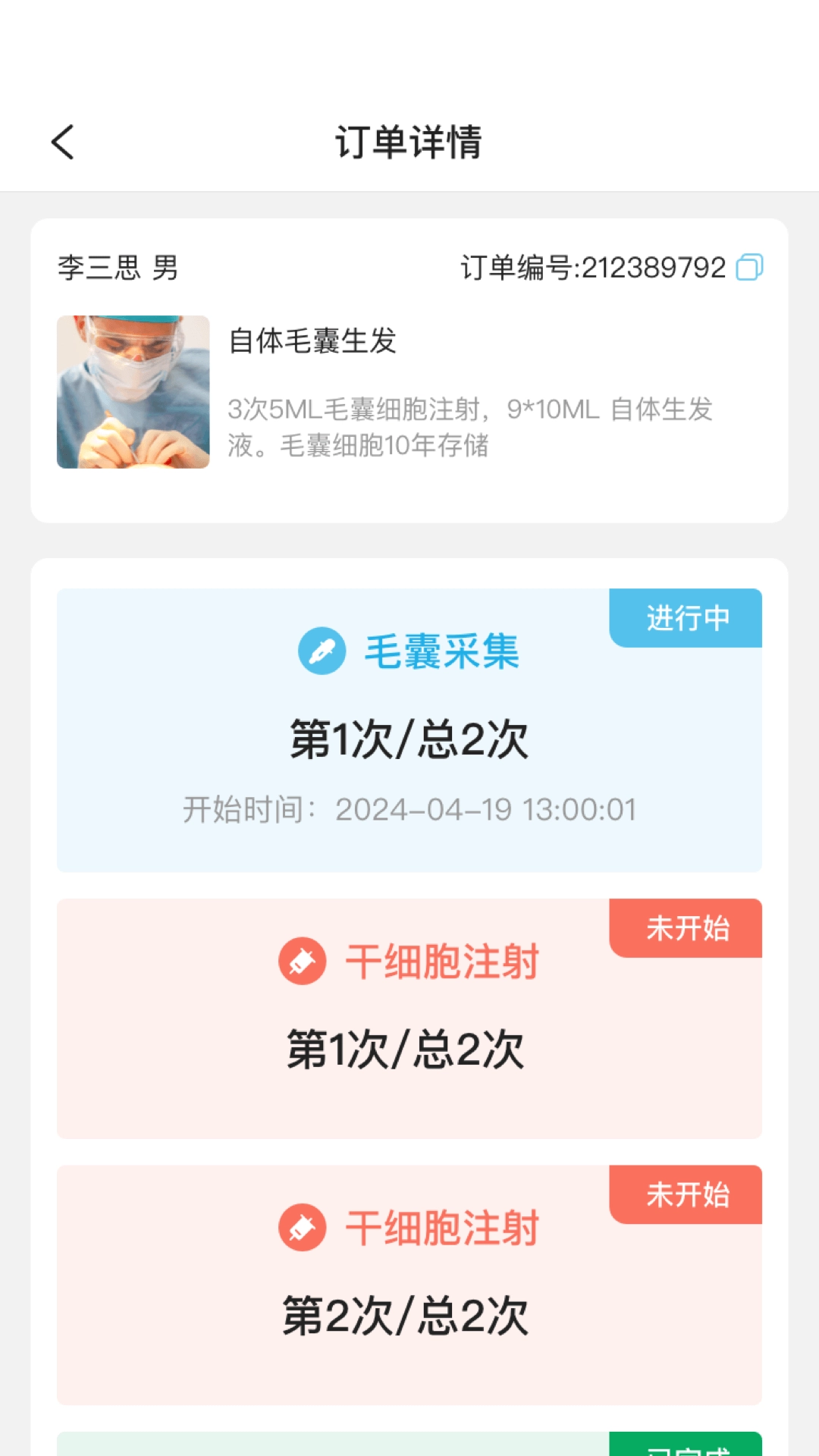
Task: Click the 未开始 badge on second injection card
Action: pos(685,1196)
